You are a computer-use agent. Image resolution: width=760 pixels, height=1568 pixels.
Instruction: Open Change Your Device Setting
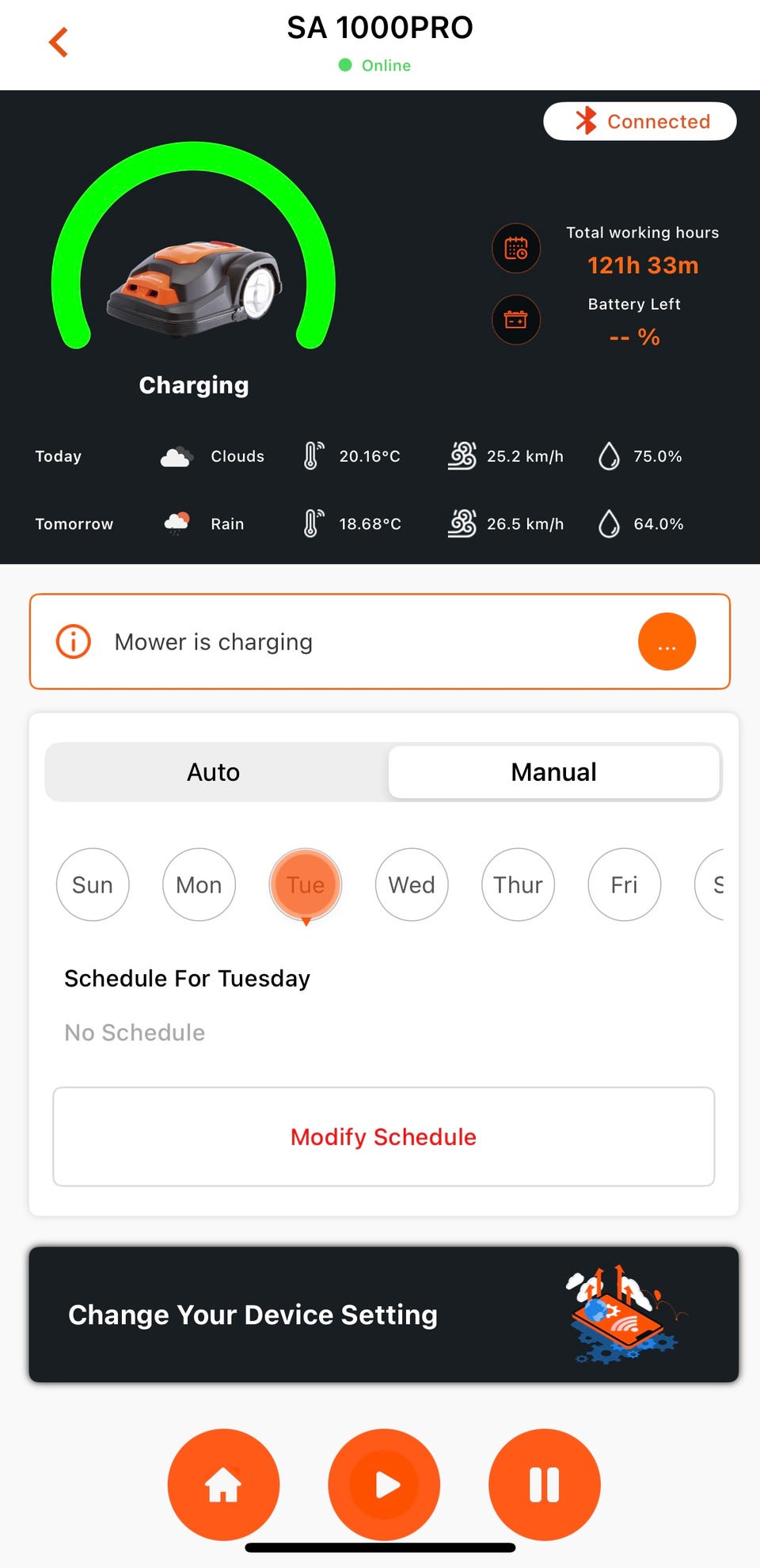click(x=384, y=1315)
